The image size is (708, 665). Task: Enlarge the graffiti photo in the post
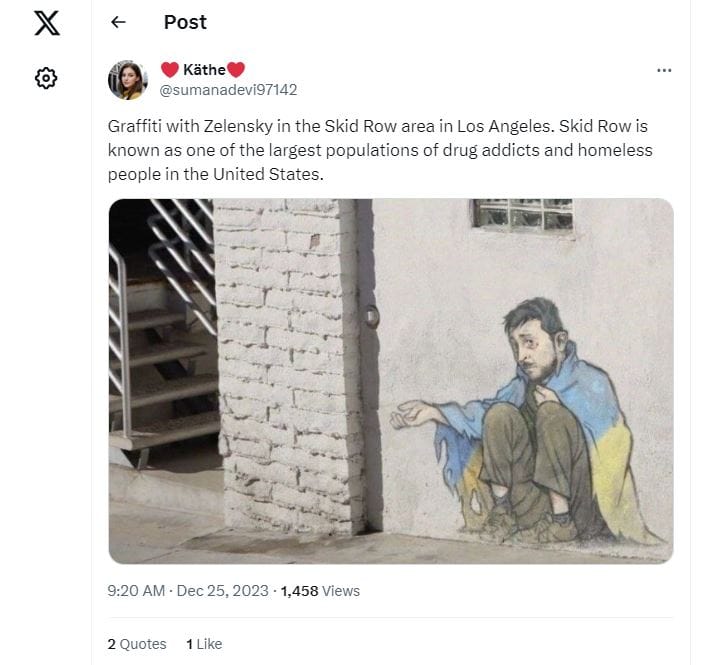(390, 380)
